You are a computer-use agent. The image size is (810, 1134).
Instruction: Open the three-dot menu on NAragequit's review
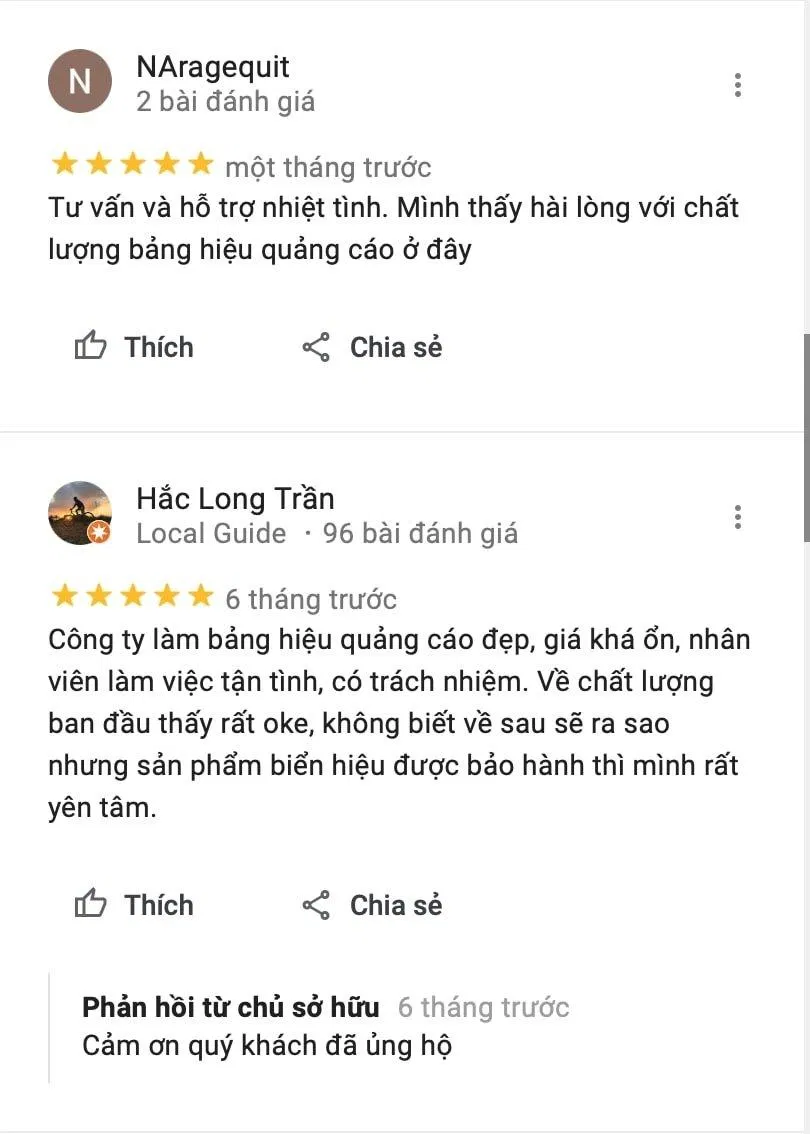tap(738, 86)
